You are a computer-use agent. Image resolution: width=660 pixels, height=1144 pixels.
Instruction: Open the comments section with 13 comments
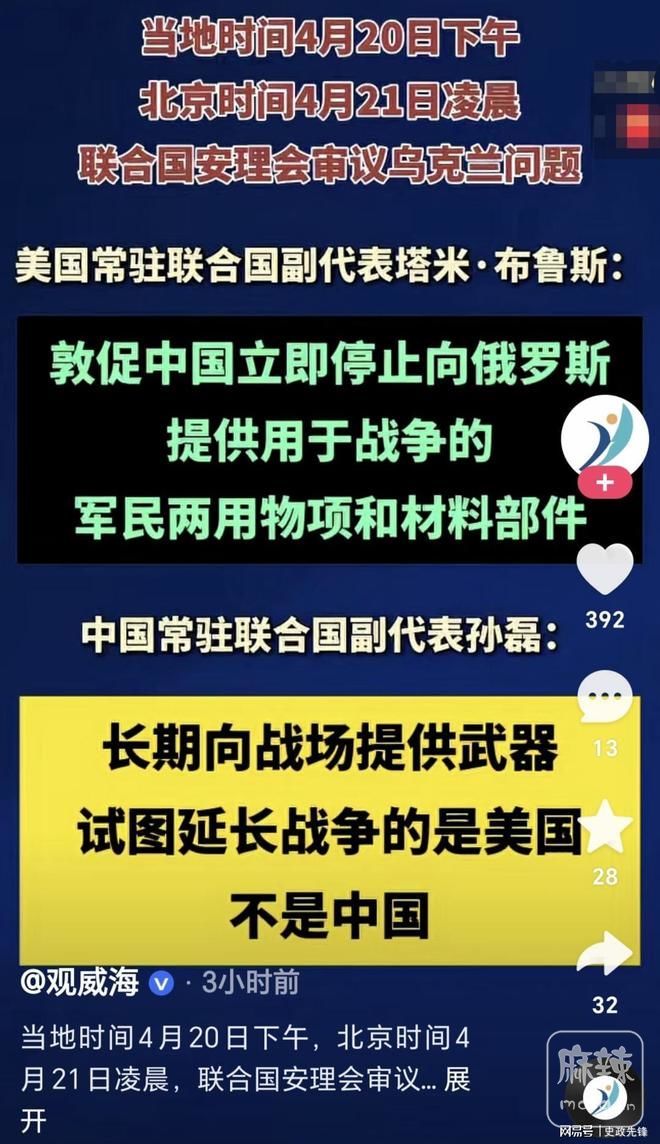pyautogui.click(x=606, y=698)
